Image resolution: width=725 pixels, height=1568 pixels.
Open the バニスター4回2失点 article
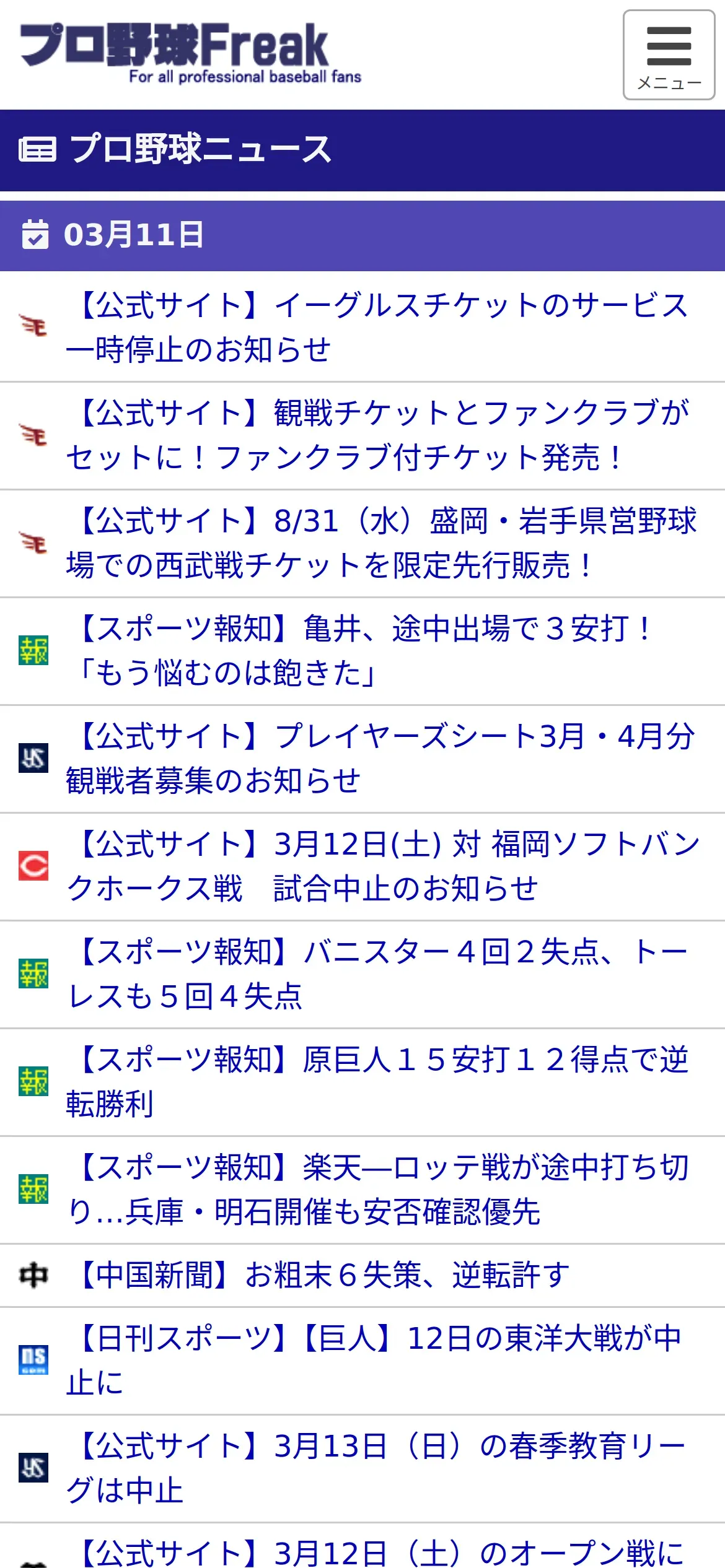[x=378, y=973]
